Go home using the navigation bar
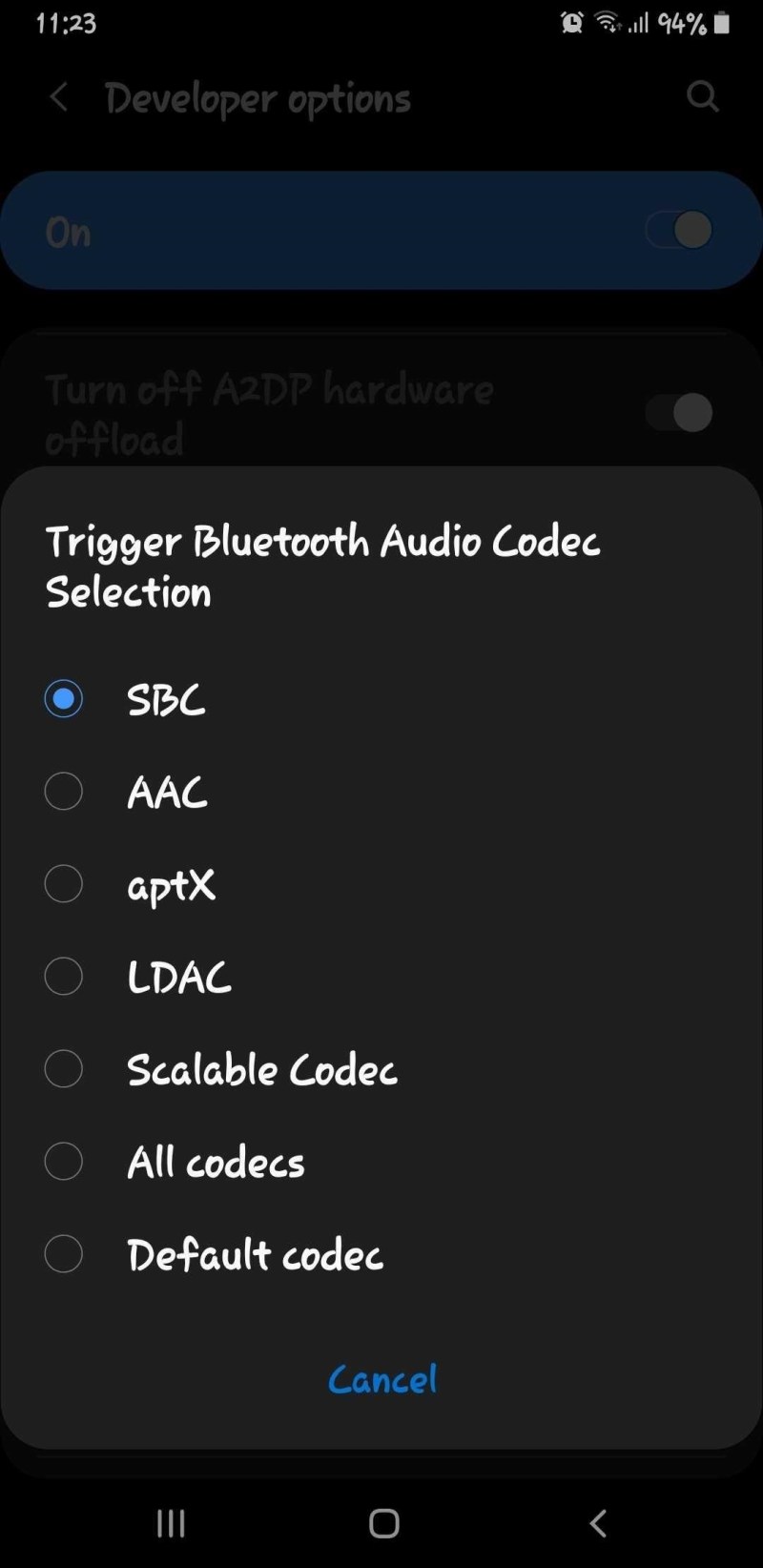Viewport: 763px width, 1568px height. tap(383, 1523)
